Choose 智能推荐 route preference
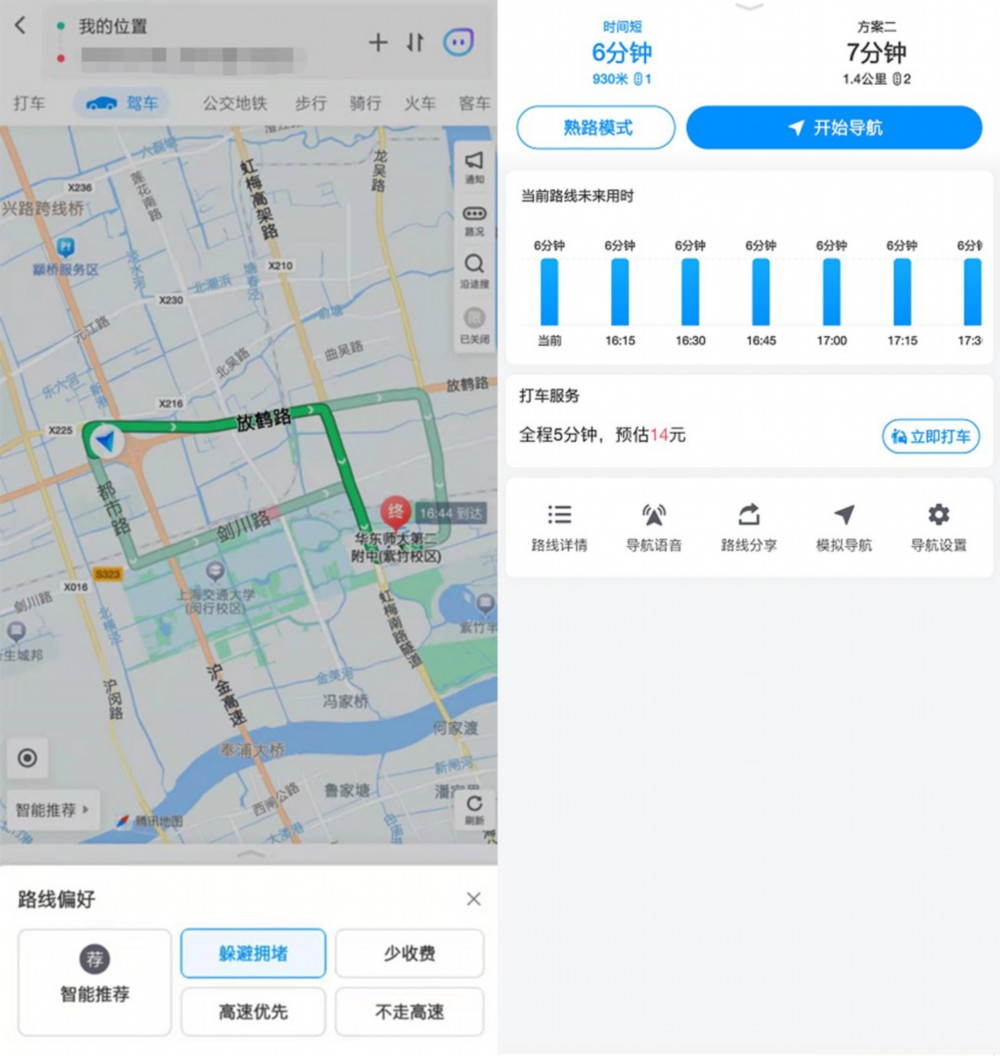Viewport: 1000px width, 1056px height. click(x=95, y=981)
